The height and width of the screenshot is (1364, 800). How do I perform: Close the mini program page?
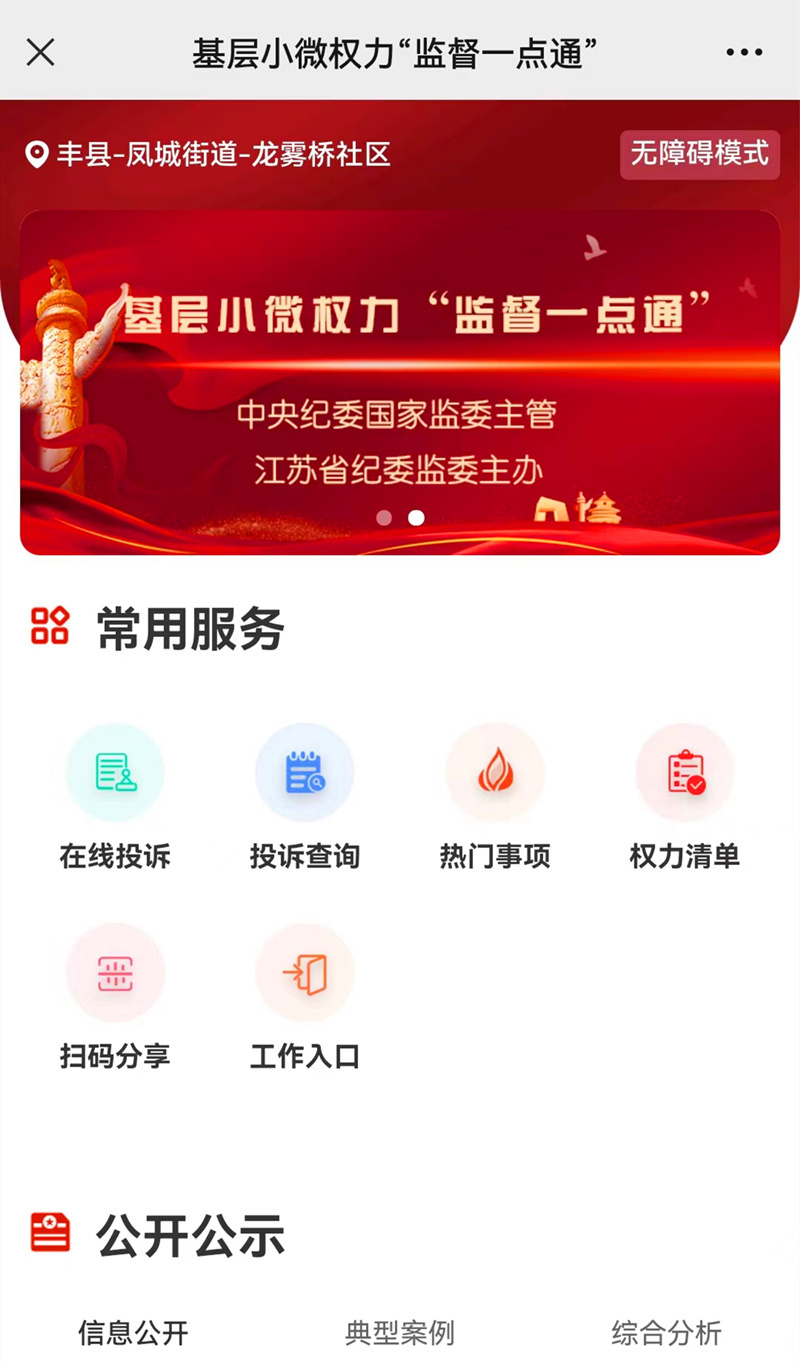click(x=40, y=52)
